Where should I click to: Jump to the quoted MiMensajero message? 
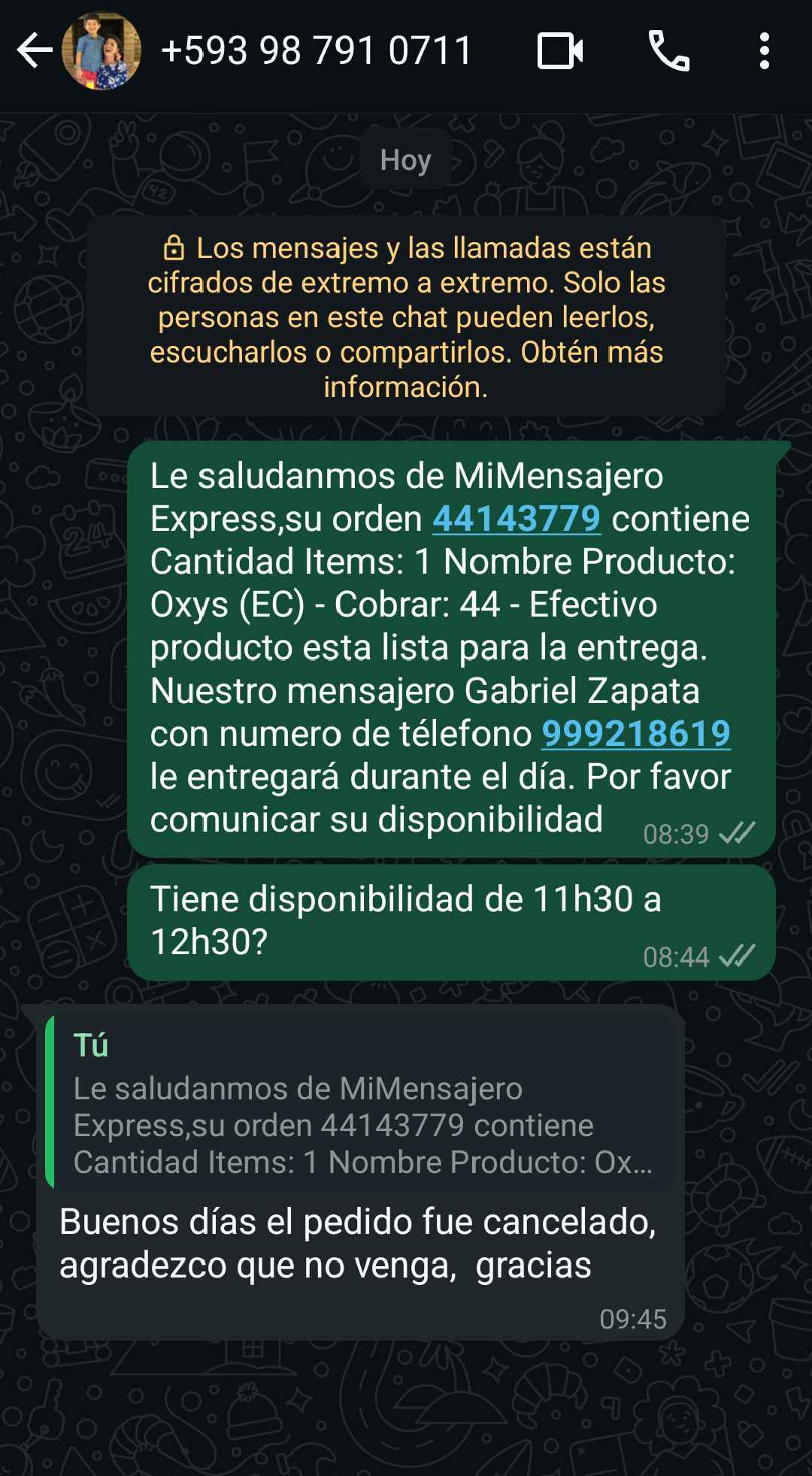(361, 1104)
